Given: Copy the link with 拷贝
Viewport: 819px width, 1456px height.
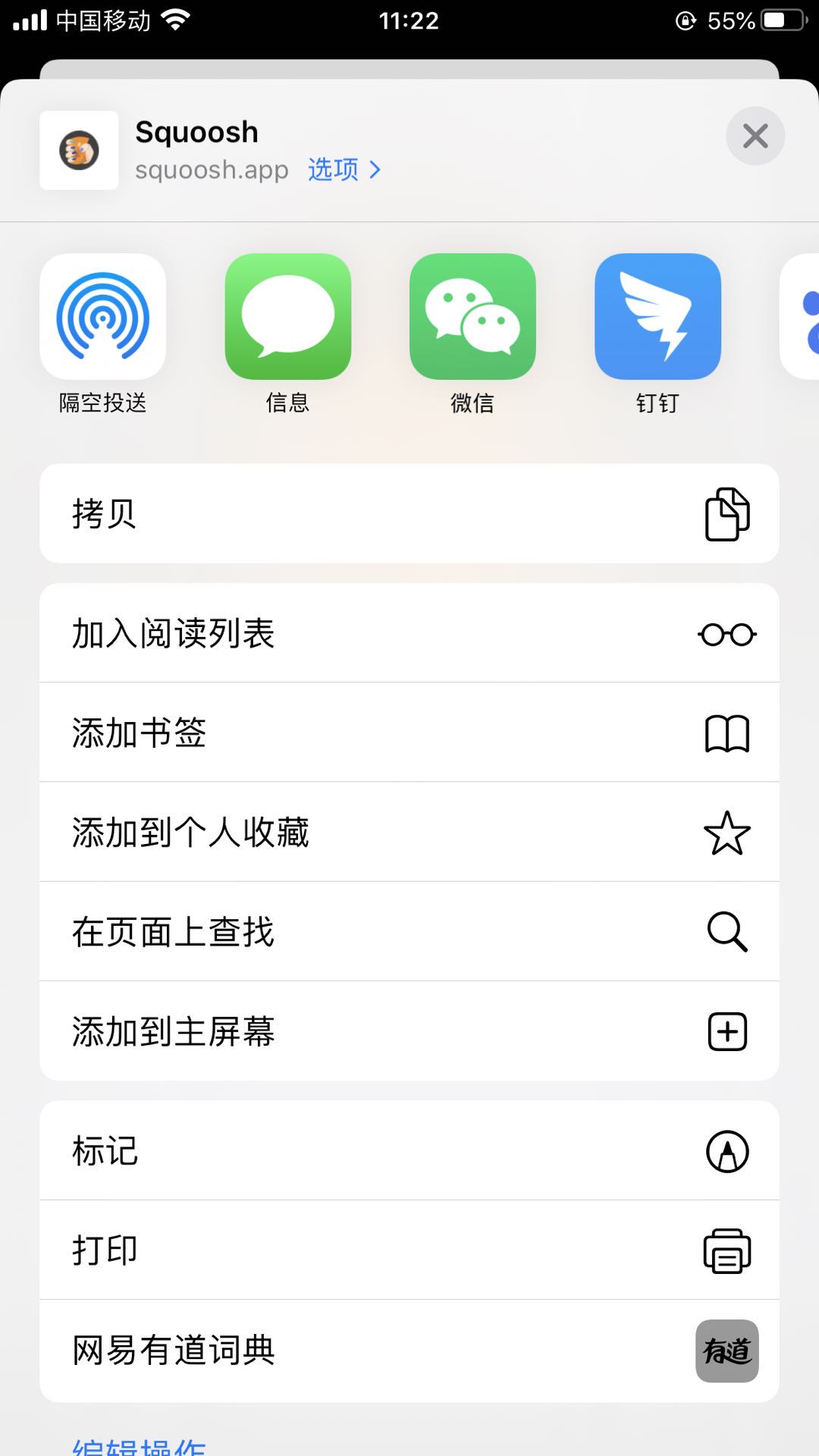Looking at the screenshot, I should click(409, 513).
